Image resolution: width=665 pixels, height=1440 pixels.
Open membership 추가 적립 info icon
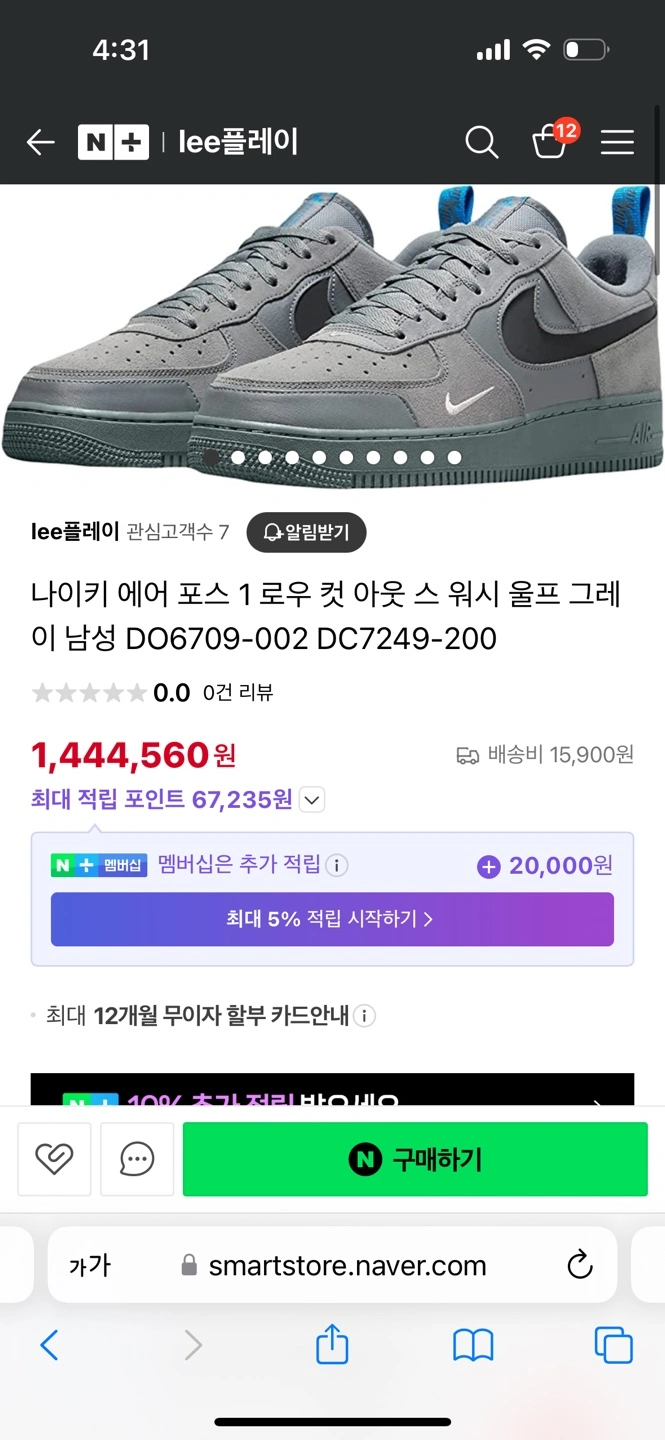337,865
